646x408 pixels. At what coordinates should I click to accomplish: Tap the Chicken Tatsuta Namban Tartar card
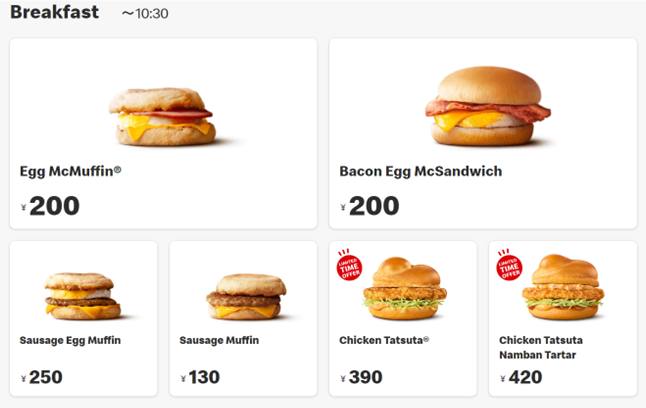[563, 317]
